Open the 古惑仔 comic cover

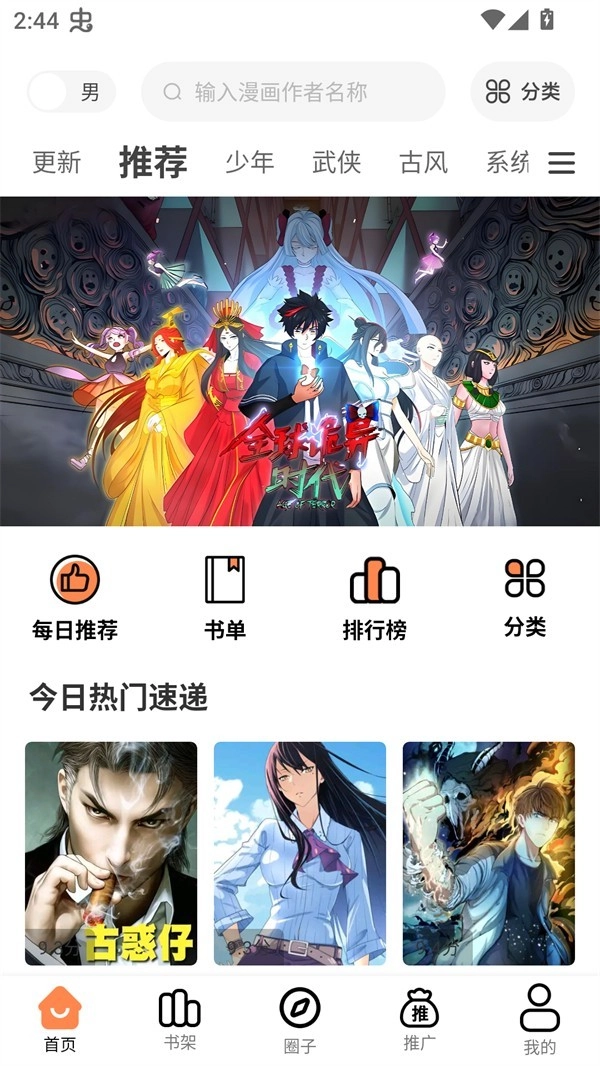coord(111,853)
